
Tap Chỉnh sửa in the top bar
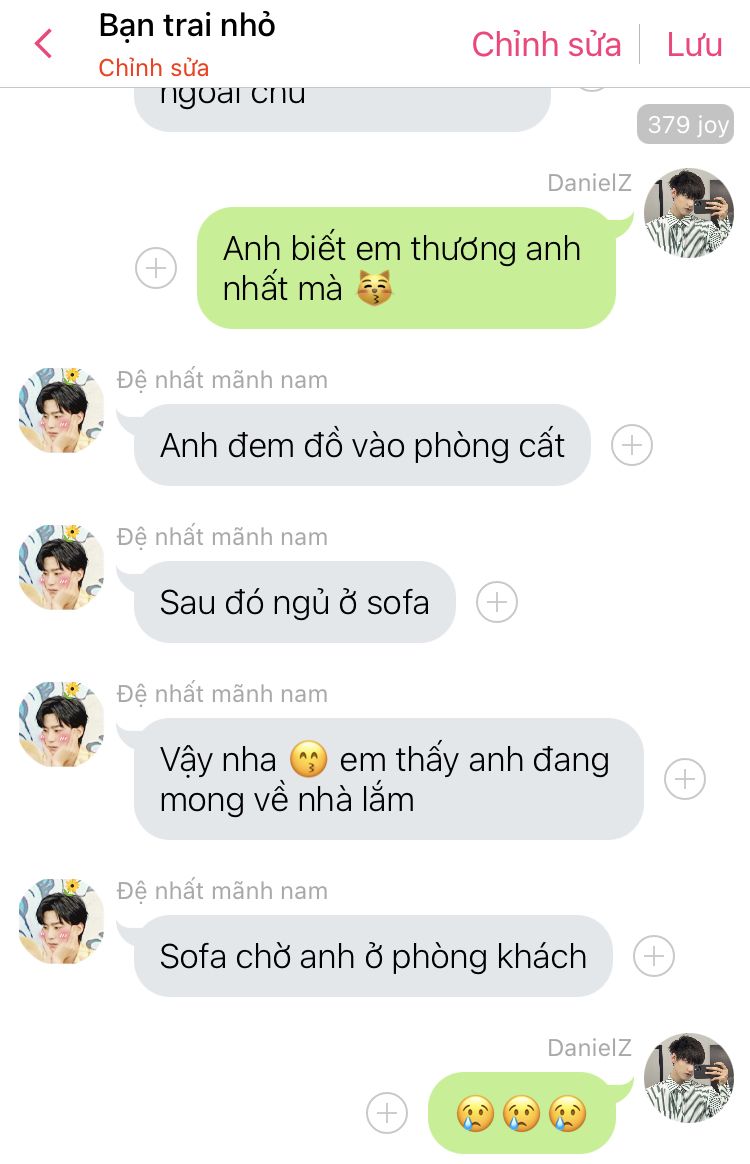(546, 45)
